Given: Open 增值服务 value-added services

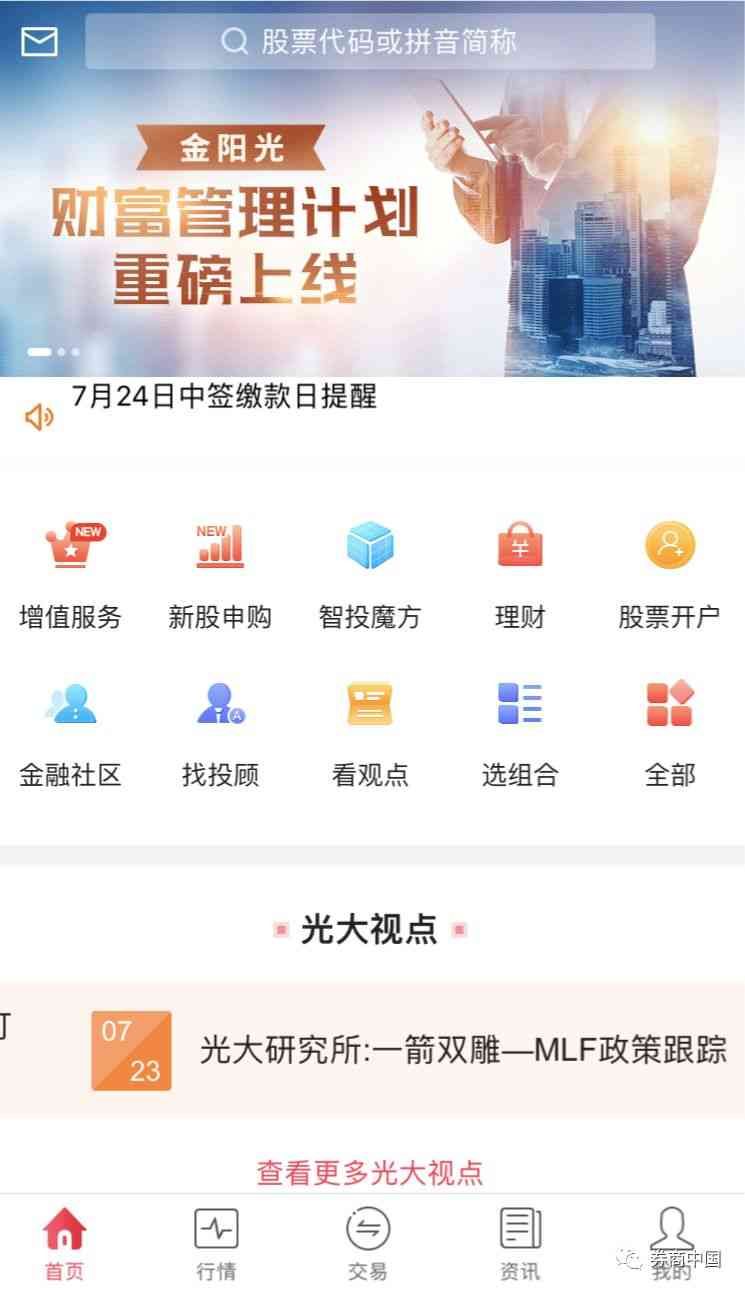Looking at the screenshot, I should (71, 573).
